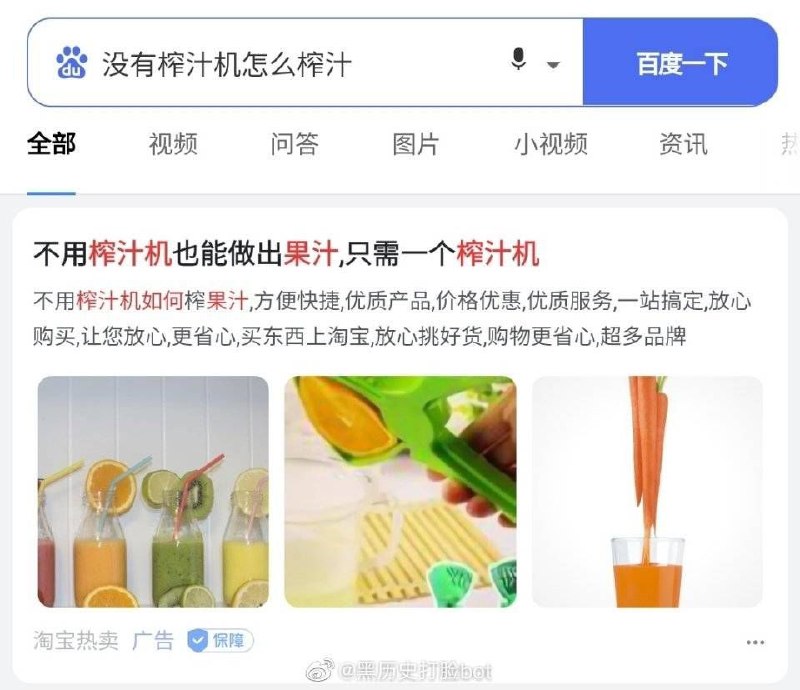
Task: Open the carrot juice thumbnail image
Action: [647, 492]
